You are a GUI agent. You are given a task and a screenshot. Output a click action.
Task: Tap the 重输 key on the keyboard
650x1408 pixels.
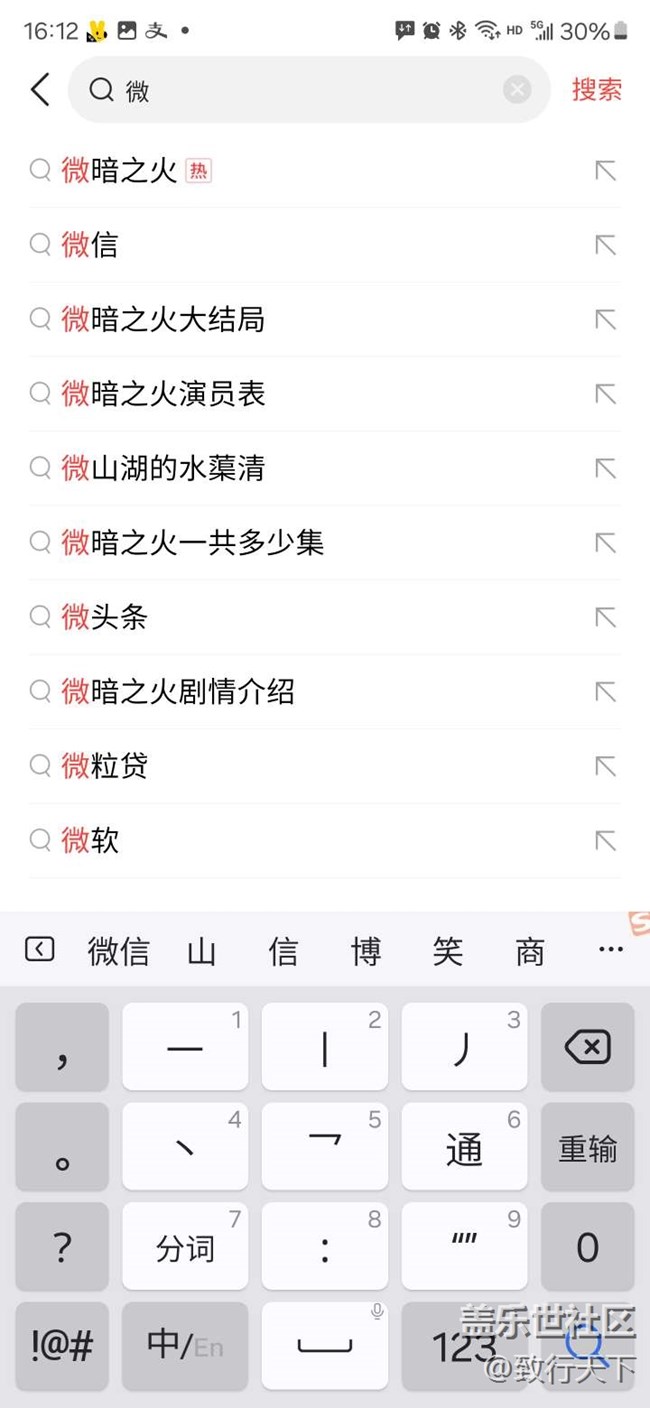[x=587, y=1149]
